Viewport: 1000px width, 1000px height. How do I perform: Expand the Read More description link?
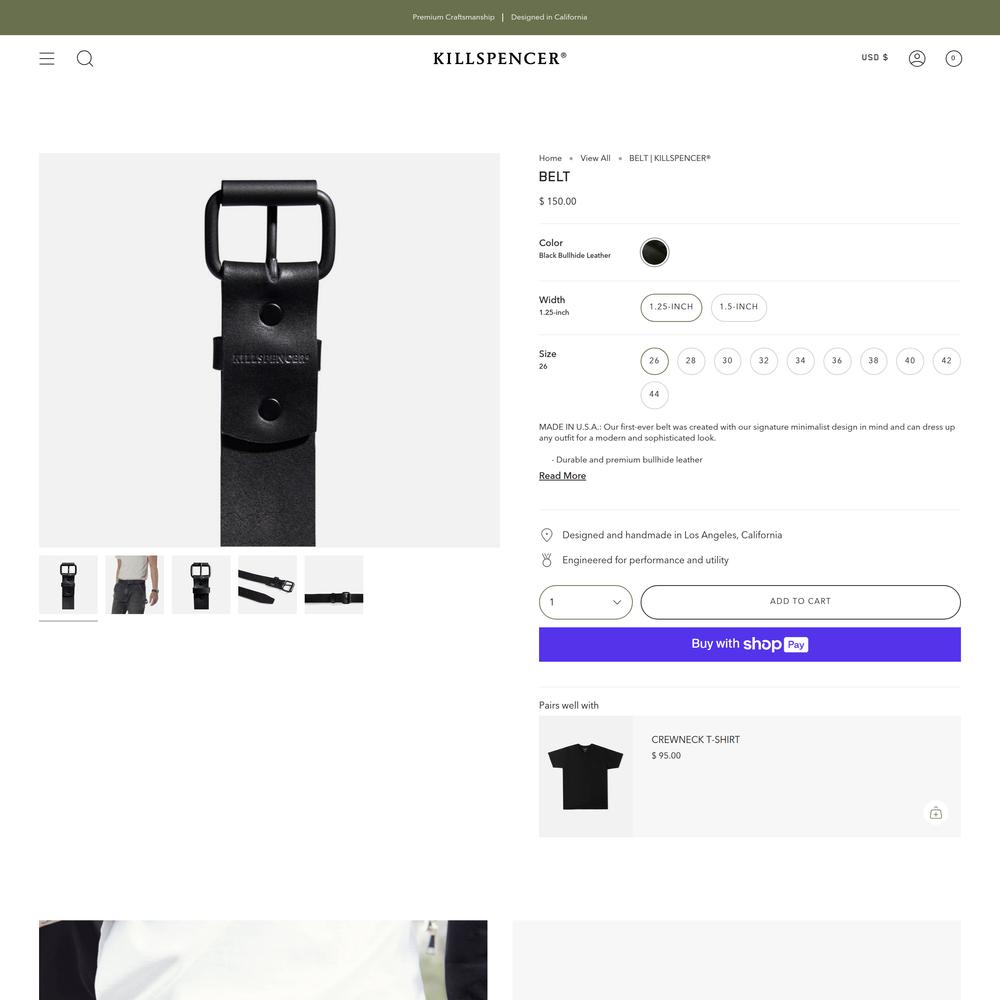tap(562, 476)
